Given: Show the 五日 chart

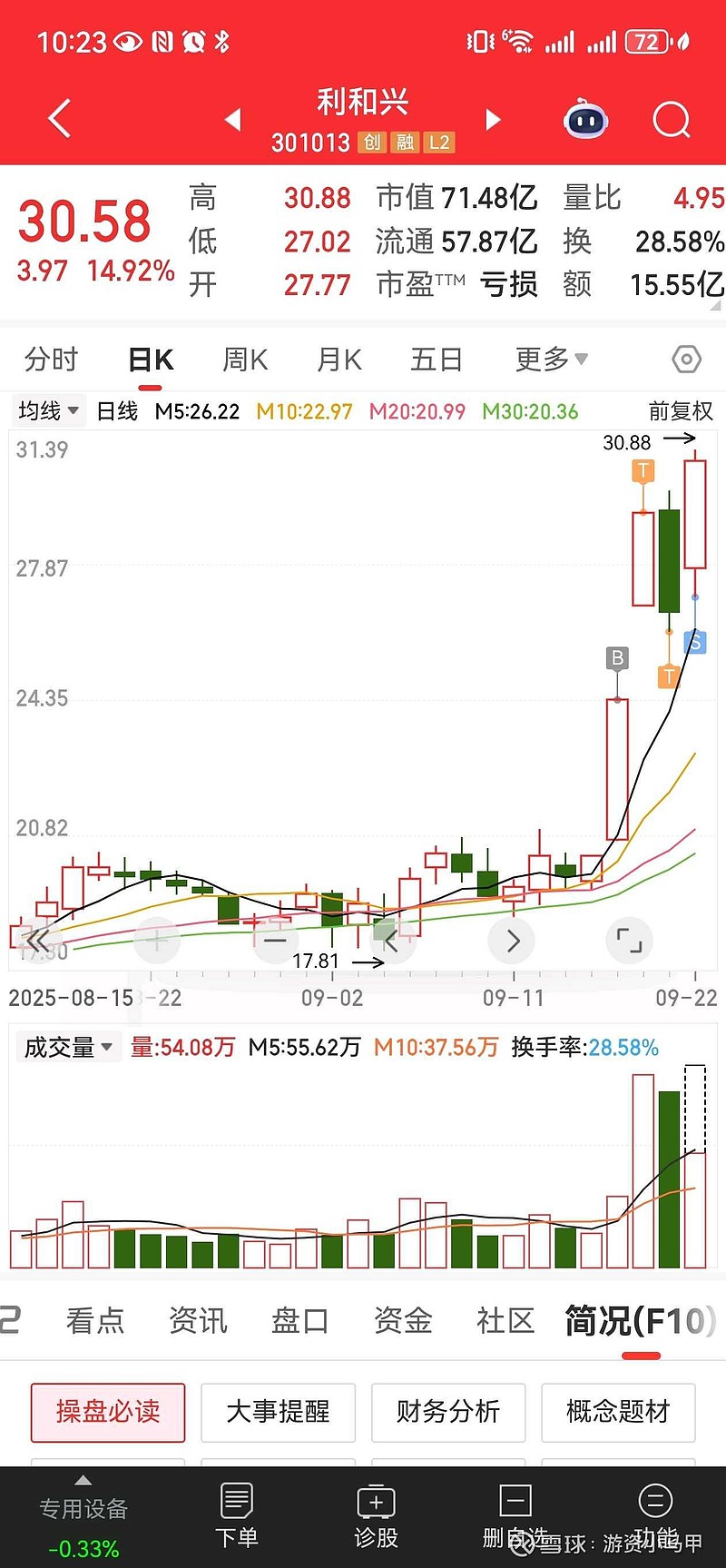Looking at the screenshot, I should tap(437, 360).
